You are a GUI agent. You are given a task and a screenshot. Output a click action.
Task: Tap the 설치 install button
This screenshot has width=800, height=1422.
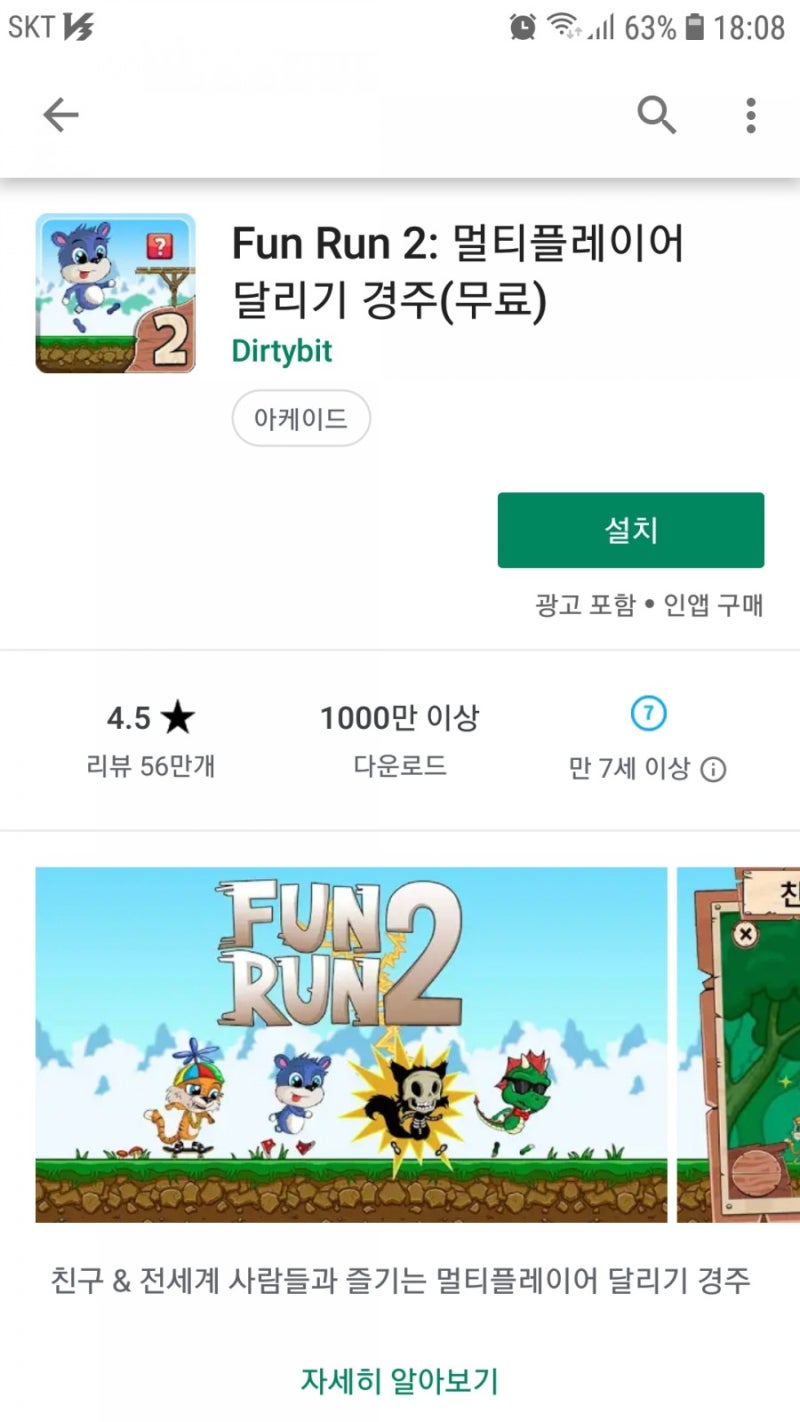[630, 530]
